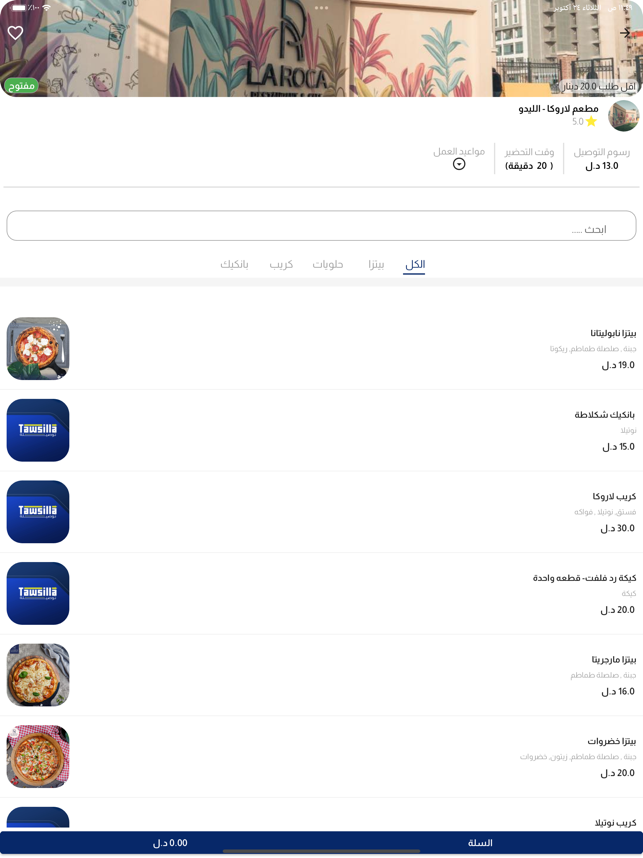Go back using the arrow icon
Viewport: 643px width, 858px height.
[625, 33]
